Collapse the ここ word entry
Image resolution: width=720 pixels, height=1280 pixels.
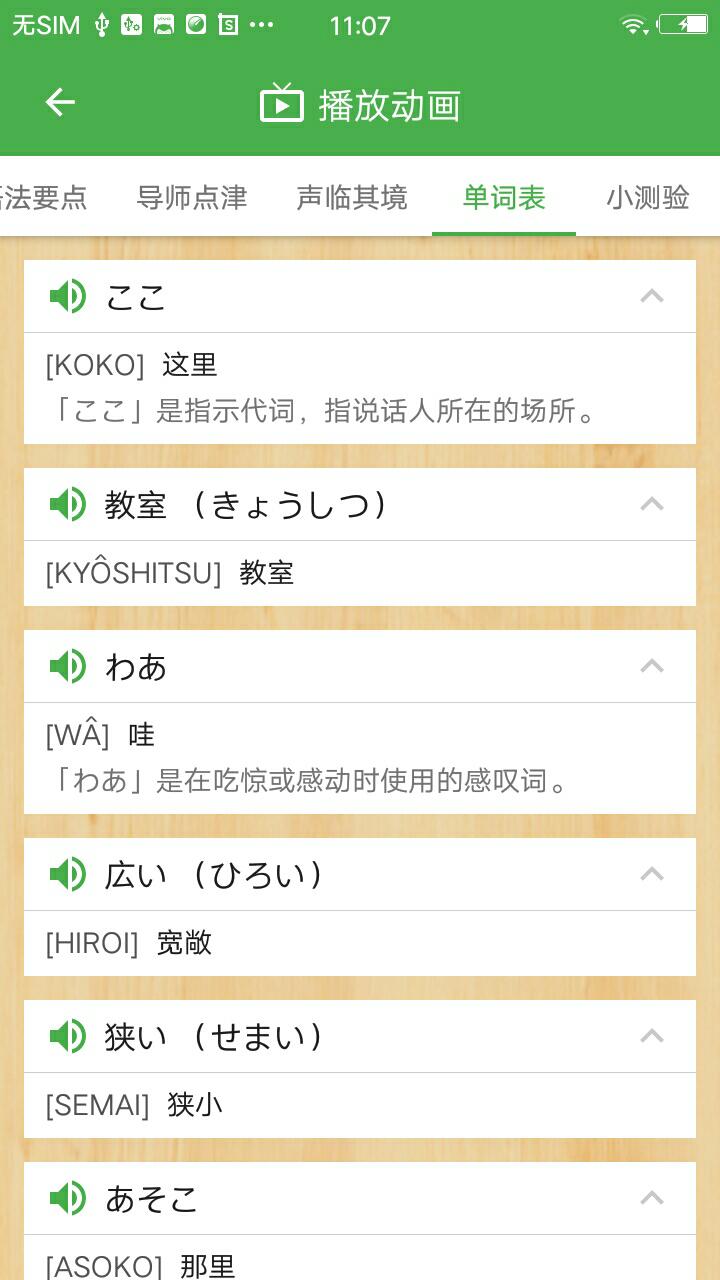[x=652, y=296]
